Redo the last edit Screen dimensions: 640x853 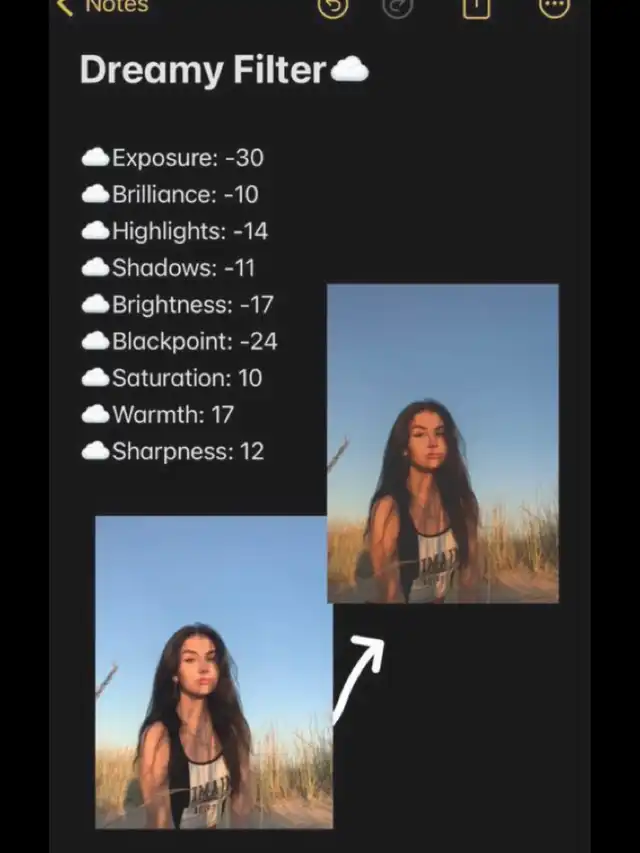(397, 7)
